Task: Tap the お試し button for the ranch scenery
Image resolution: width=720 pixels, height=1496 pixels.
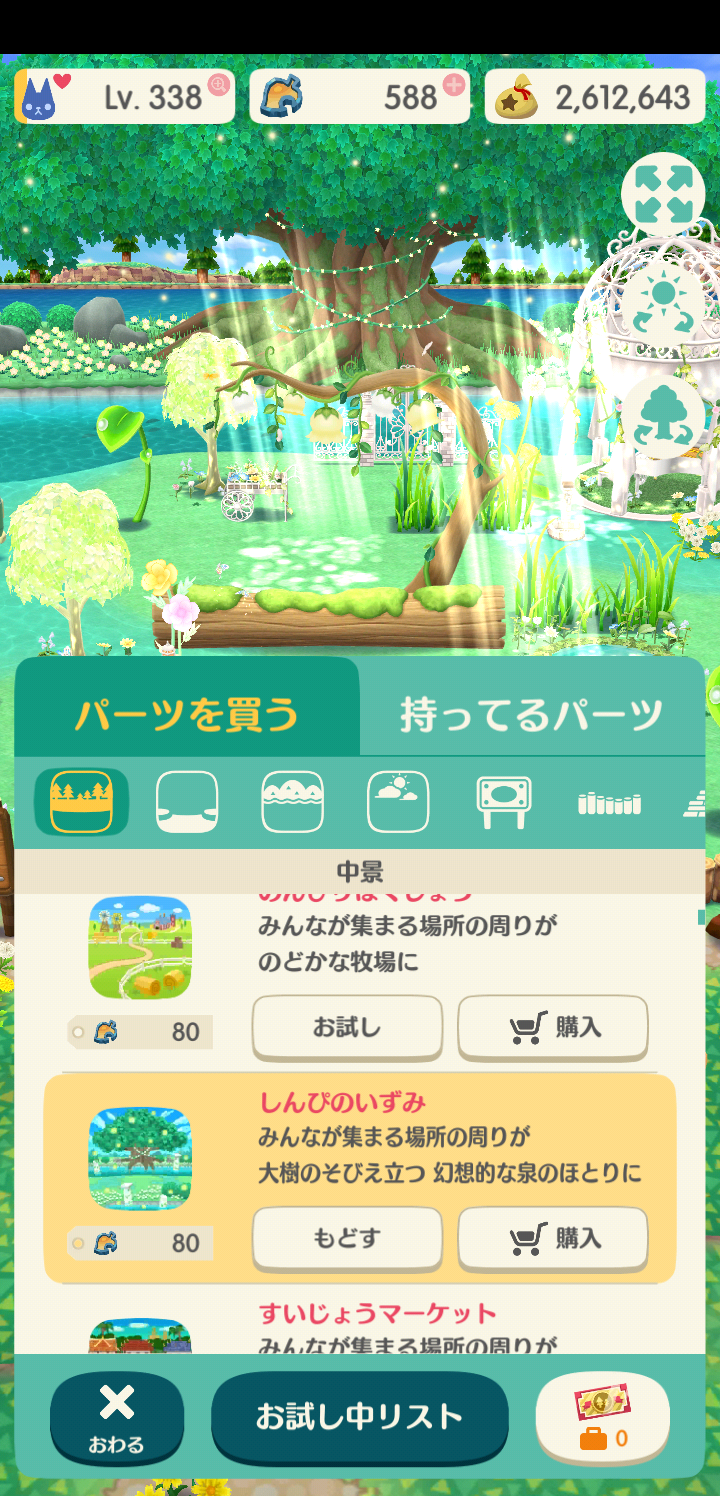Action: [346, 1027]
